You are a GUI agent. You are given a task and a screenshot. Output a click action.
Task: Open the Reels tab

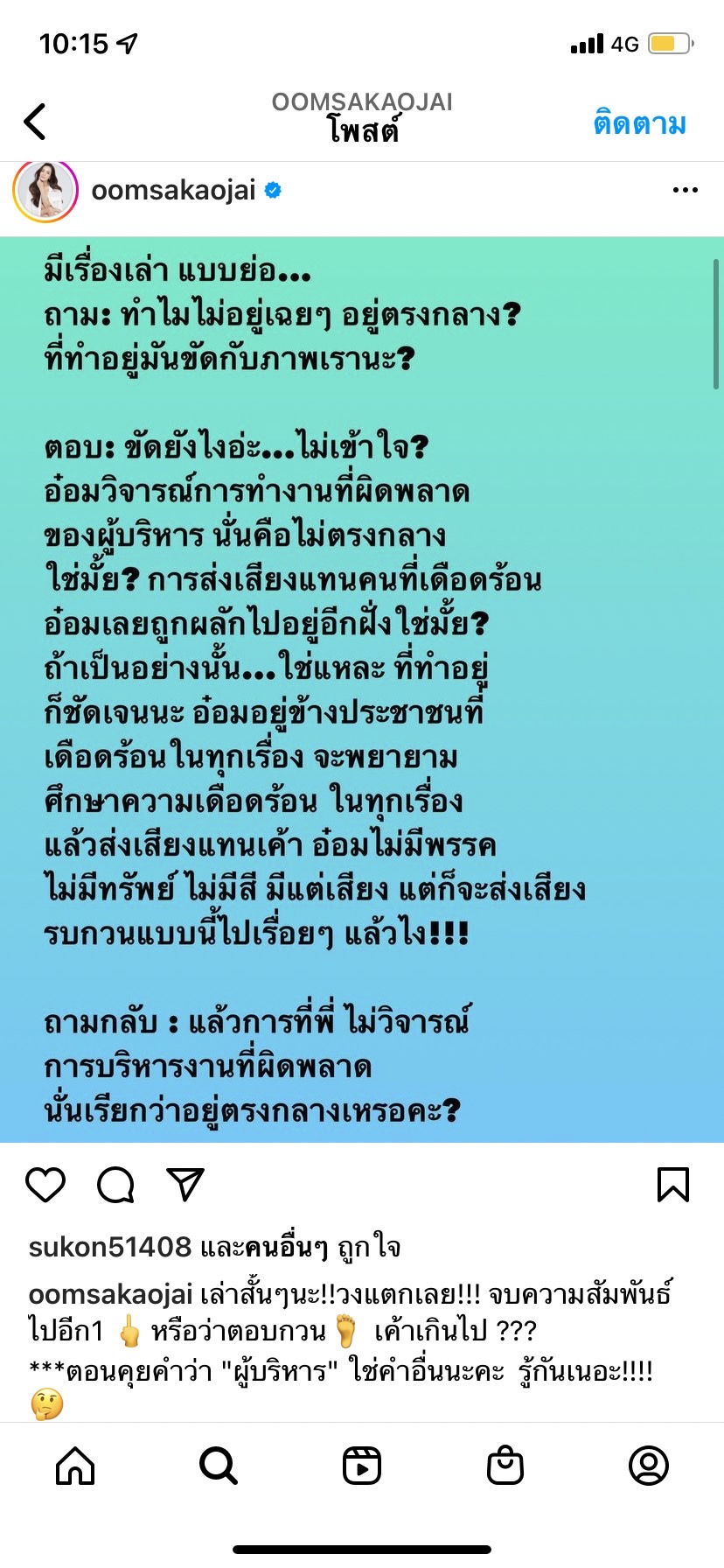click(362, 1466)
